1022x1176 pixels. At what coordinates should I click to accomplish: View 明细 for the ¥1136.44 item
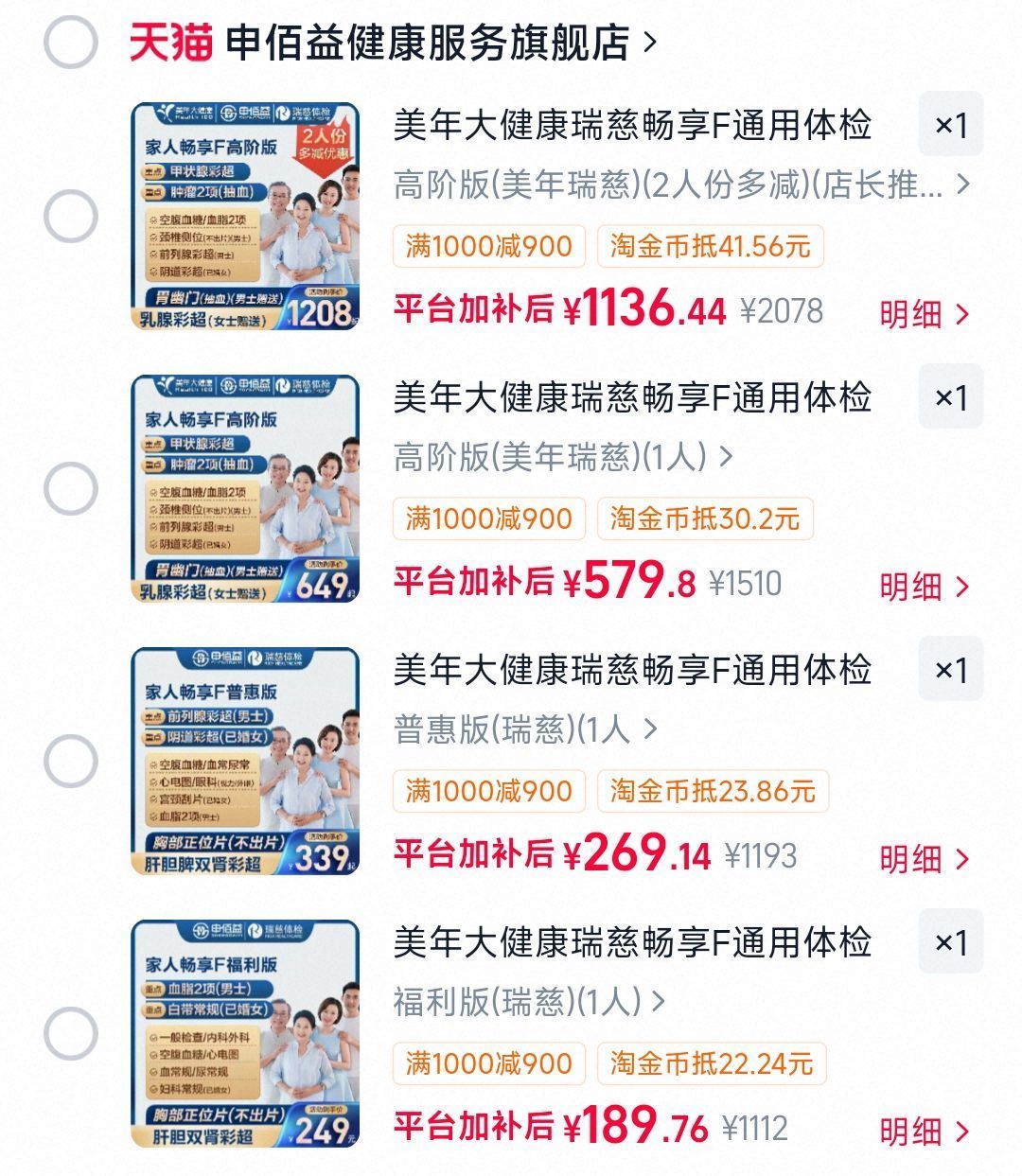click(x=925, y=314)
